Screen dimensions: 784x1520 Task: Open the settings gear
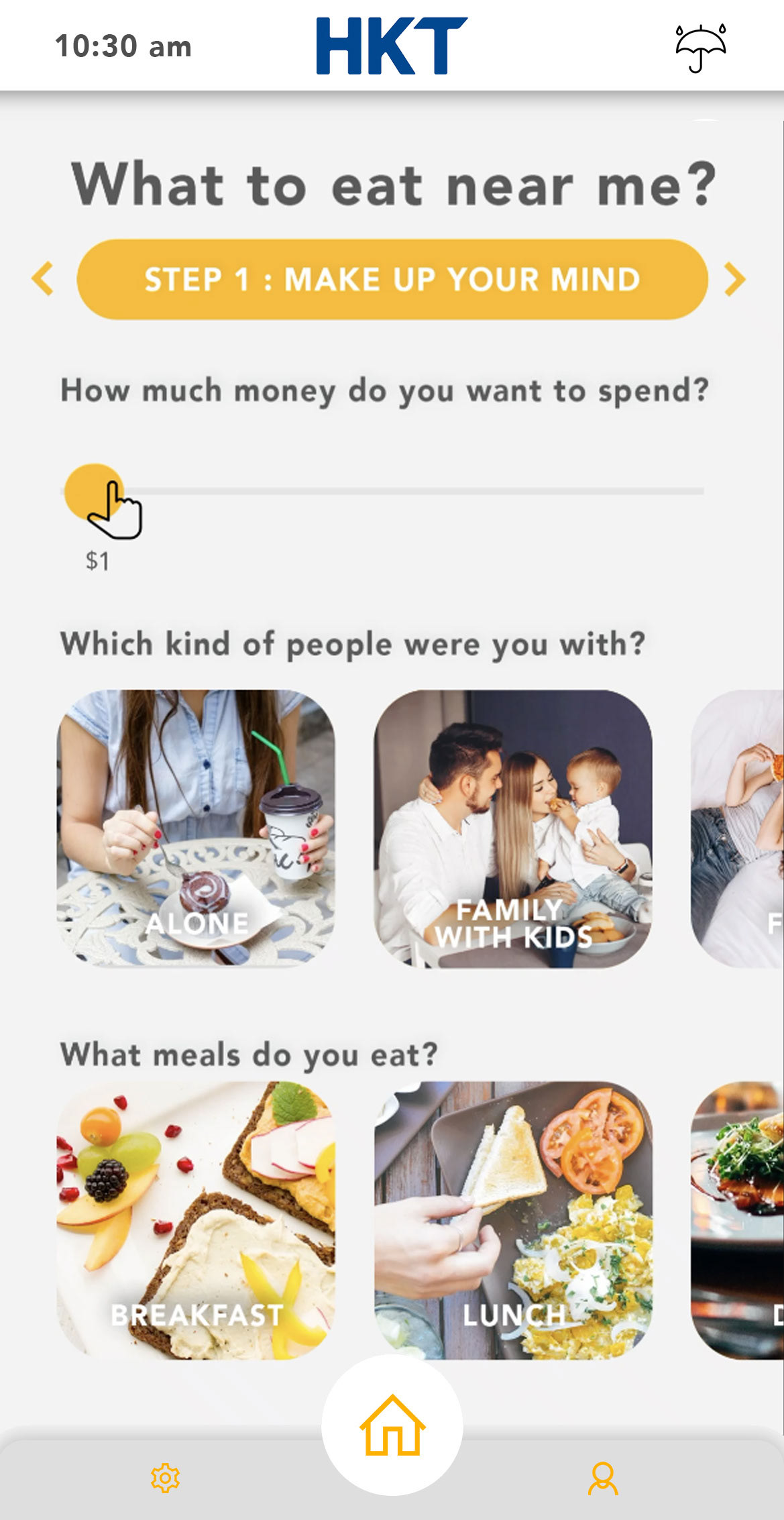(x=166, y=1478)
